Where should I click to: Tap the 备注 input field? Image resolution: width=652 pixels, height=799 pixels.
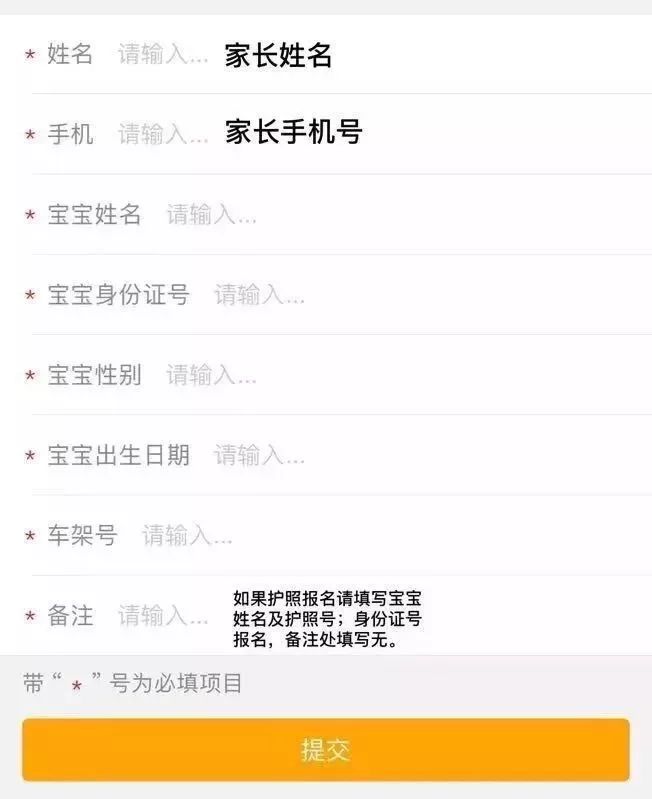[164, 616]
